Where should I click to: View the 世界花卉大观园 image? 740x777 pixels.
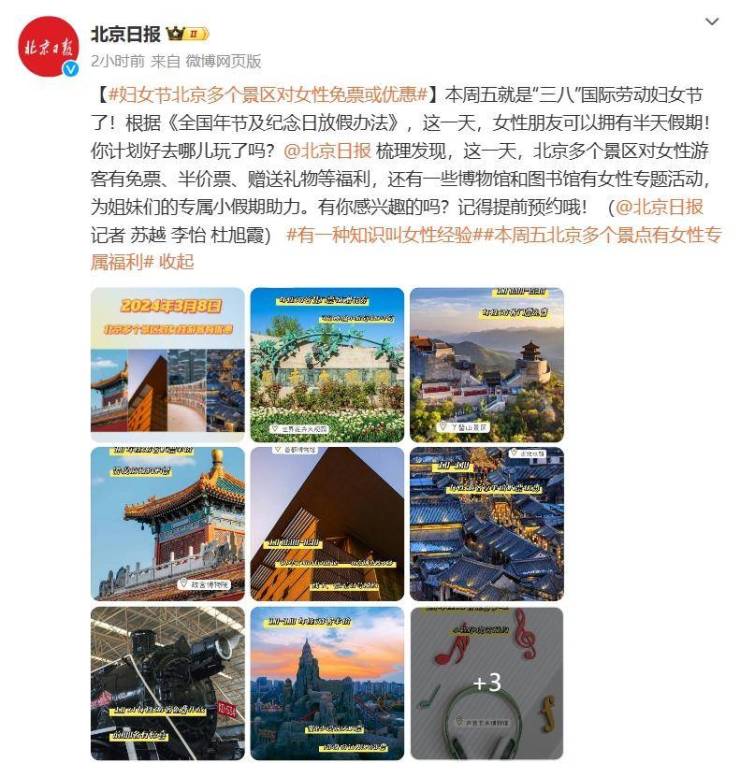[x=327, y=364]
